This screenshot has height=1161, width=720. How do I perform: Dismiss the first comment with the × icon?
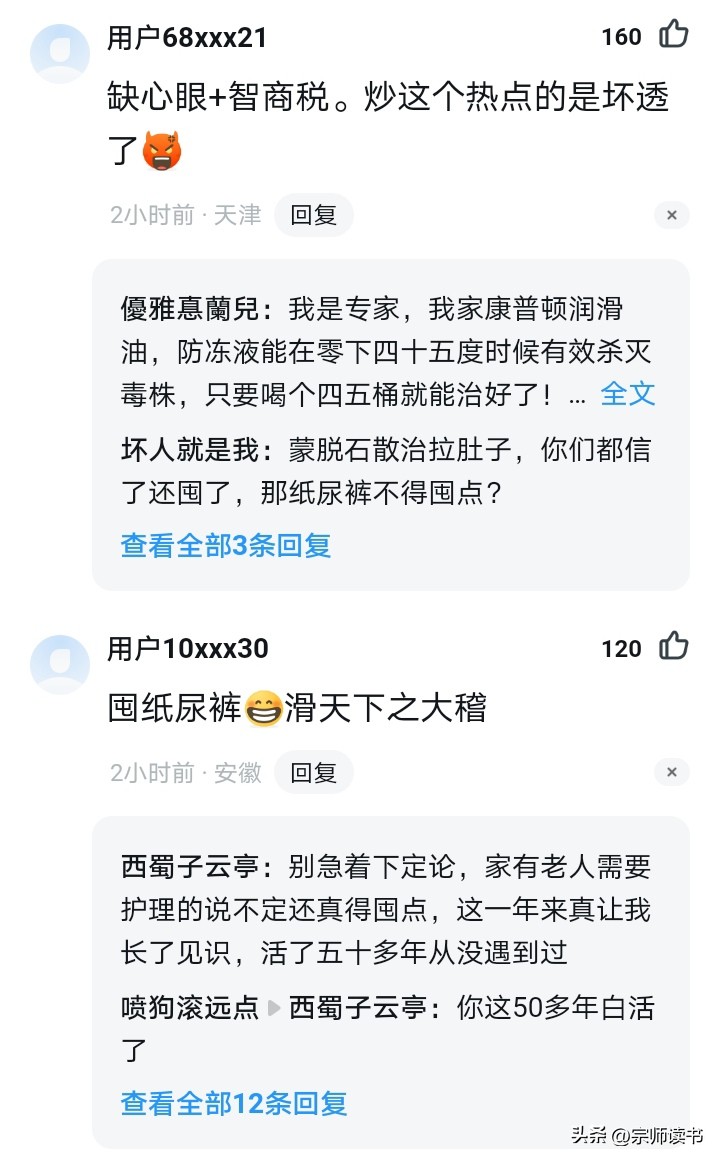[x=672, y=215]
